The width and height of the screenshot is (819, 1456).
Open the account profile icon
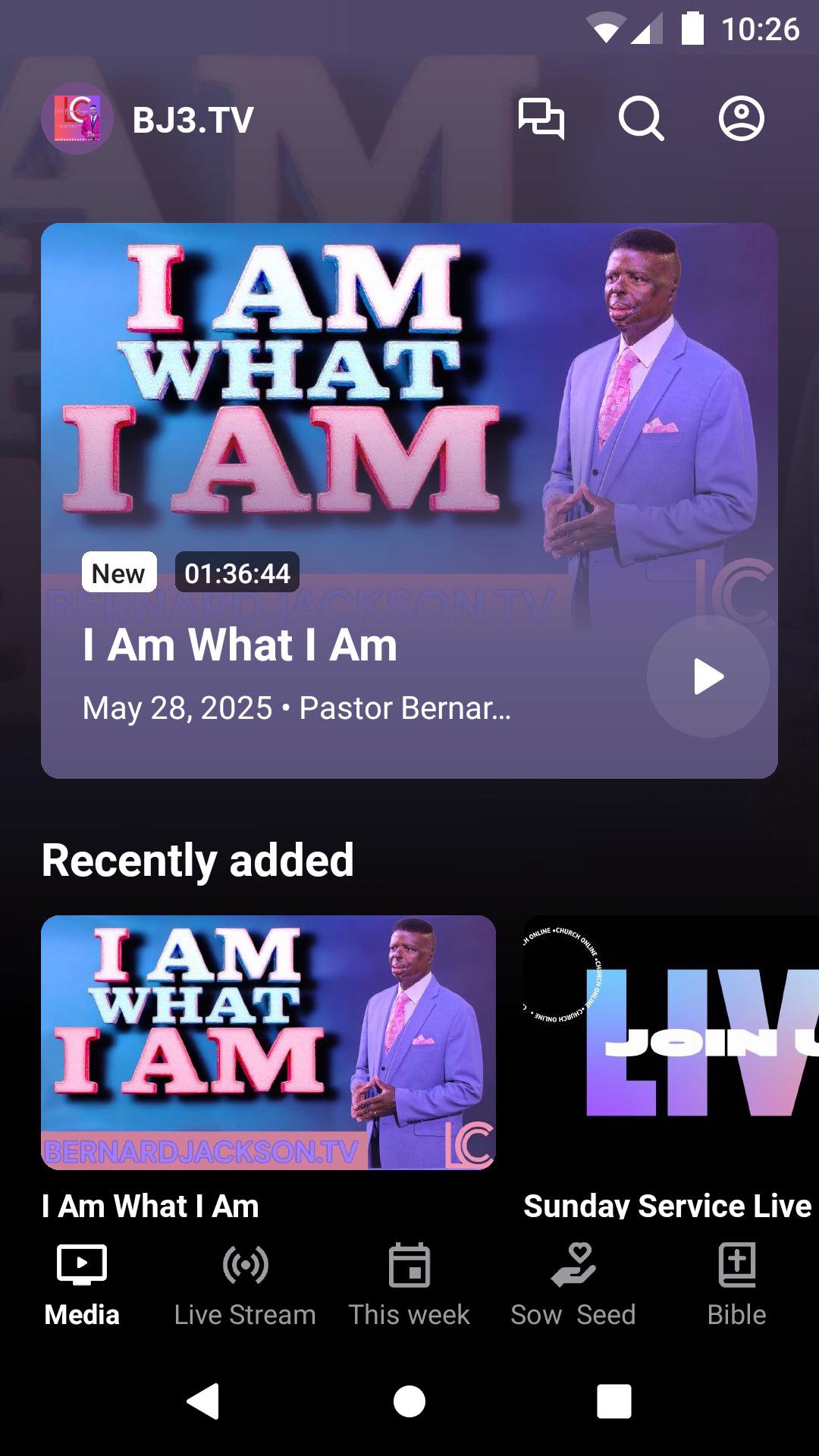tap(741, 119)
